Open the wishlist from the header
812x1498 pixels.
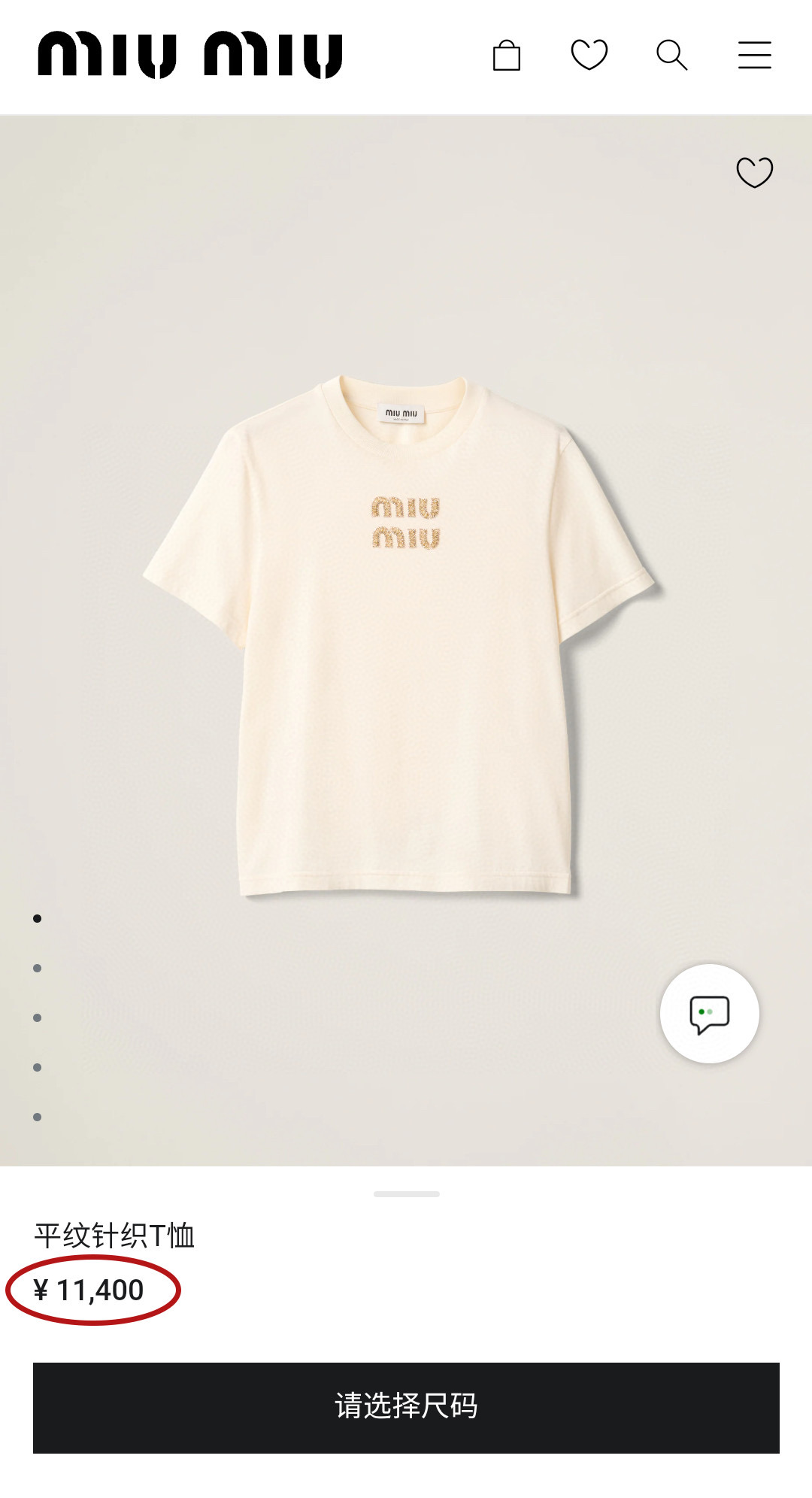(x=589, y=55)
